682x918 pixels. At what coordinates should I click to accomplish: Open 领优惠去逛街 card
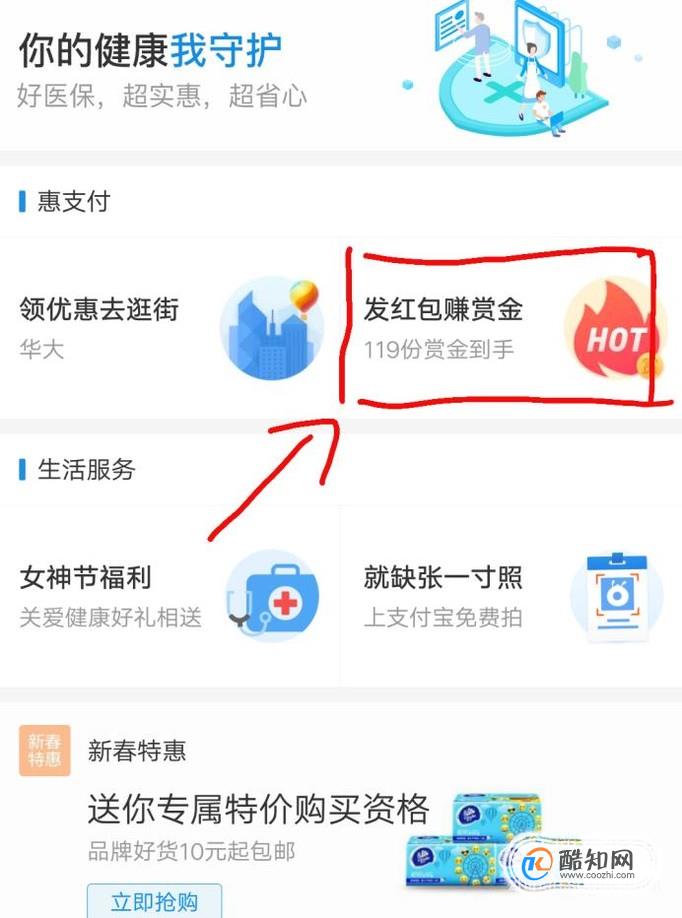coord(170,328)
